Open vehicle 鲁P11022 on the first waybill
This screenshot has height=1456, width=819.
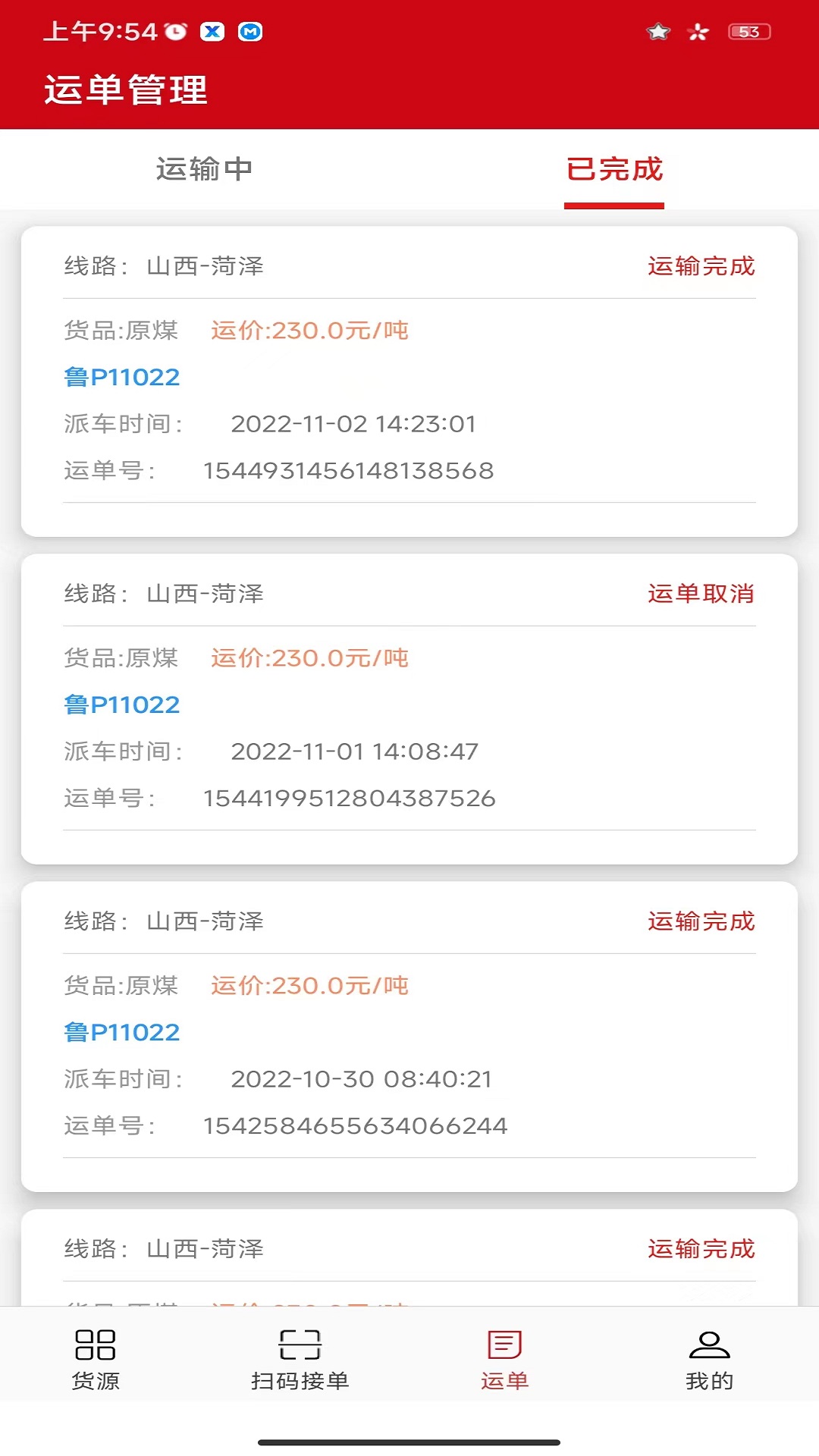[x=121, y=377]
